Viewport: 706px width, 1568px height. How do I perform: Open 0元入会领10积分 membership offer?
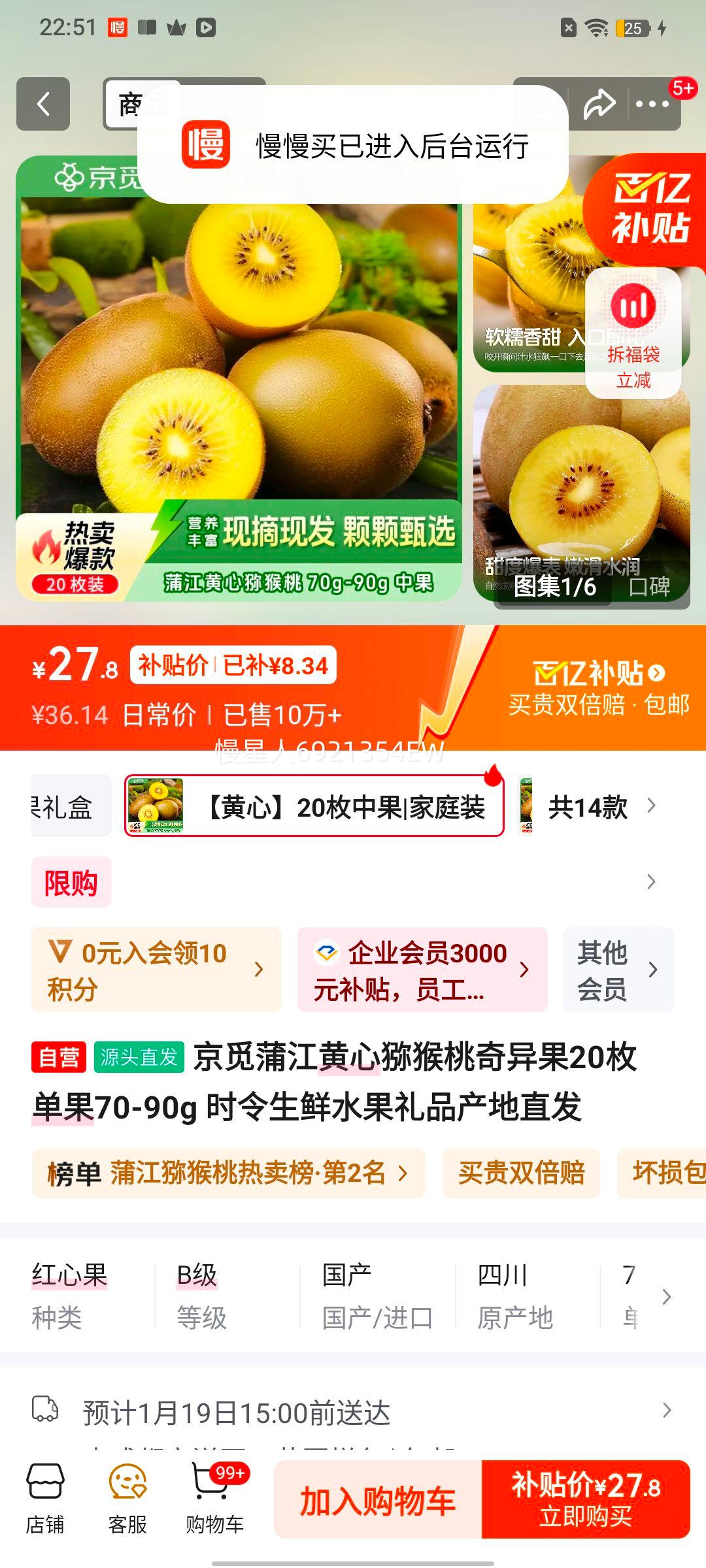(x=156, y=970)
